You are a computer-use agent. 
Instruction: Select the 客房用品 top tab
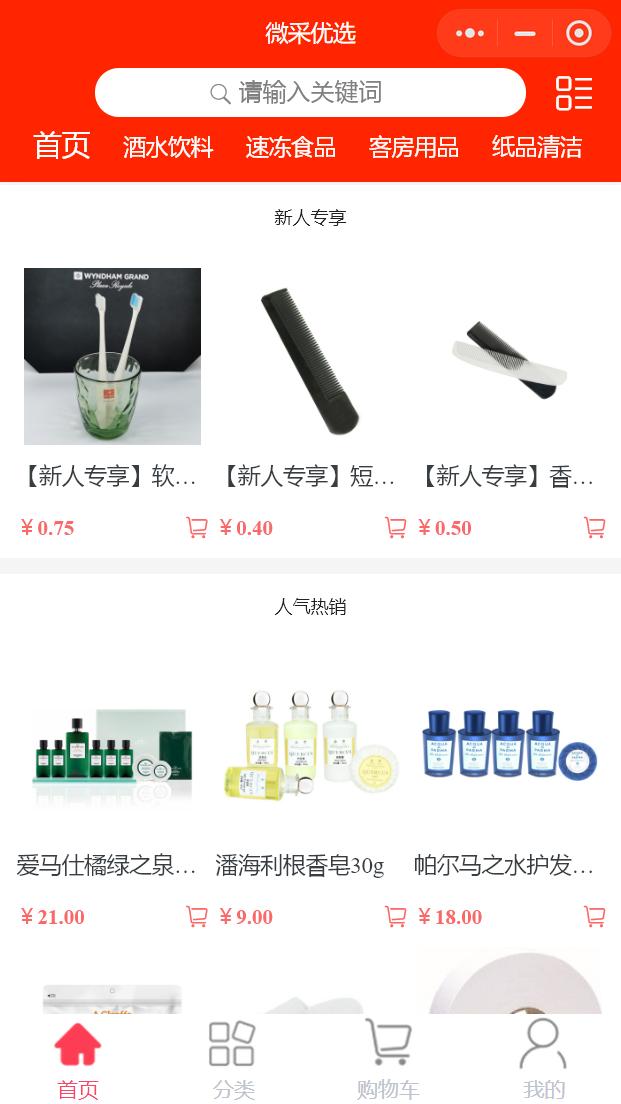click(x=414, y=147)
